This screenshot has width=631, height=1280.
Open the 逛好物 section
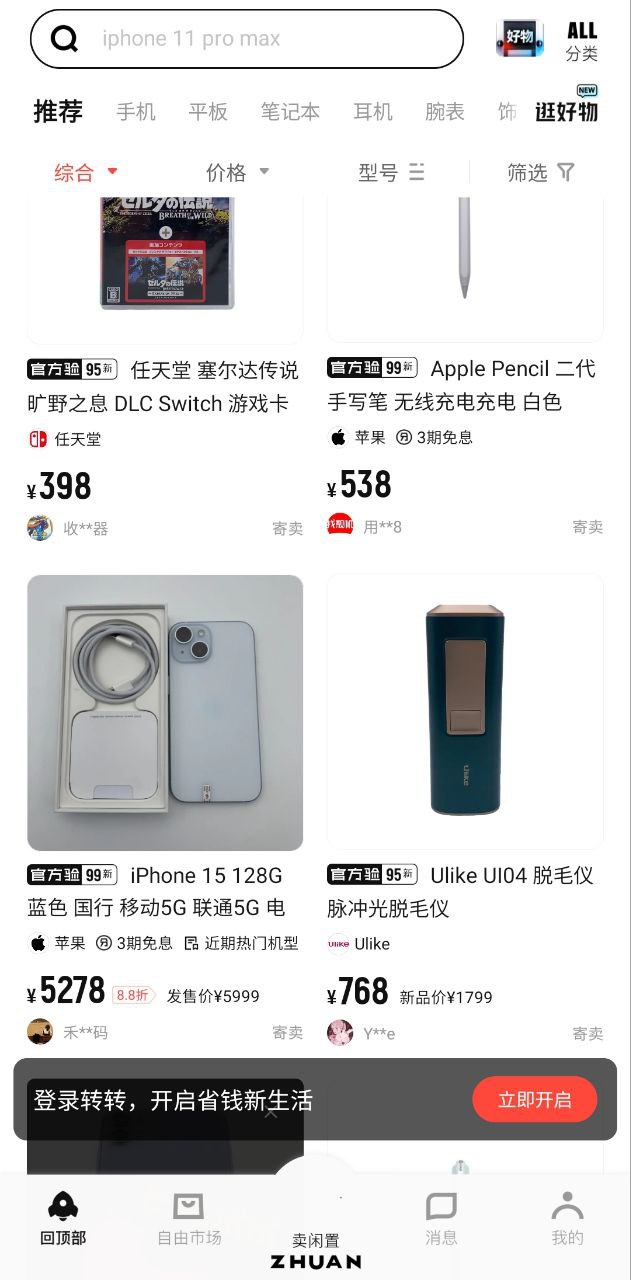[567, 110]
